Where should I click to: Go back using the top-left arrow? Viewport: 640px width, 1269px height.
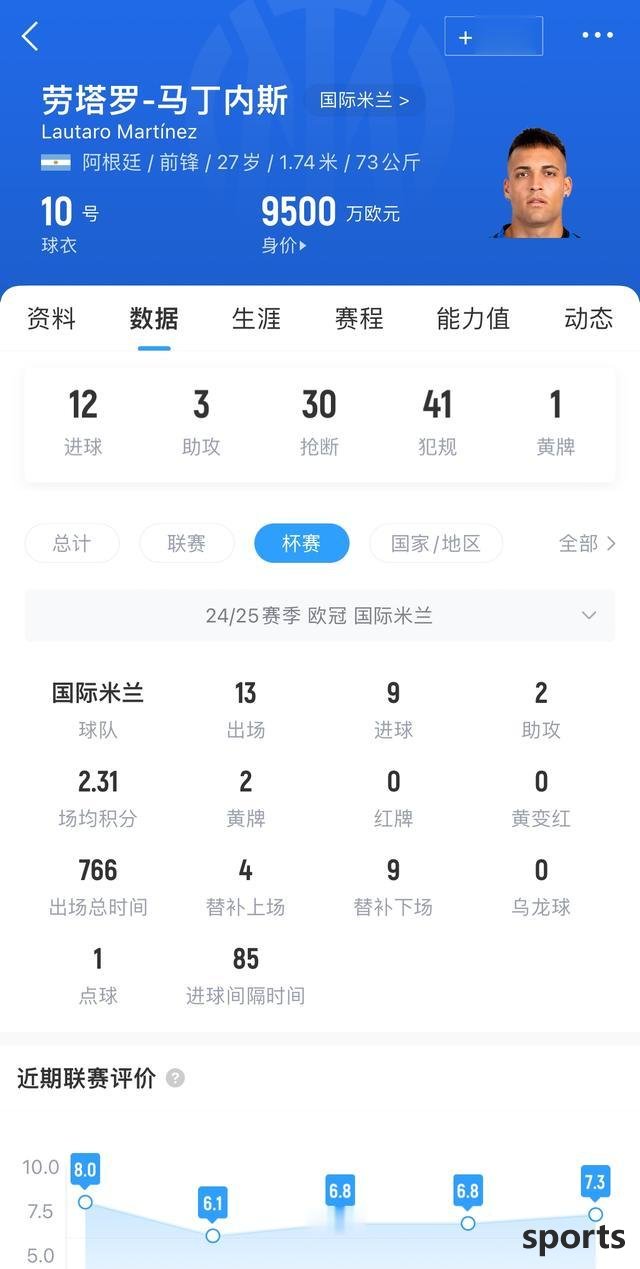(x=30, y=37)
